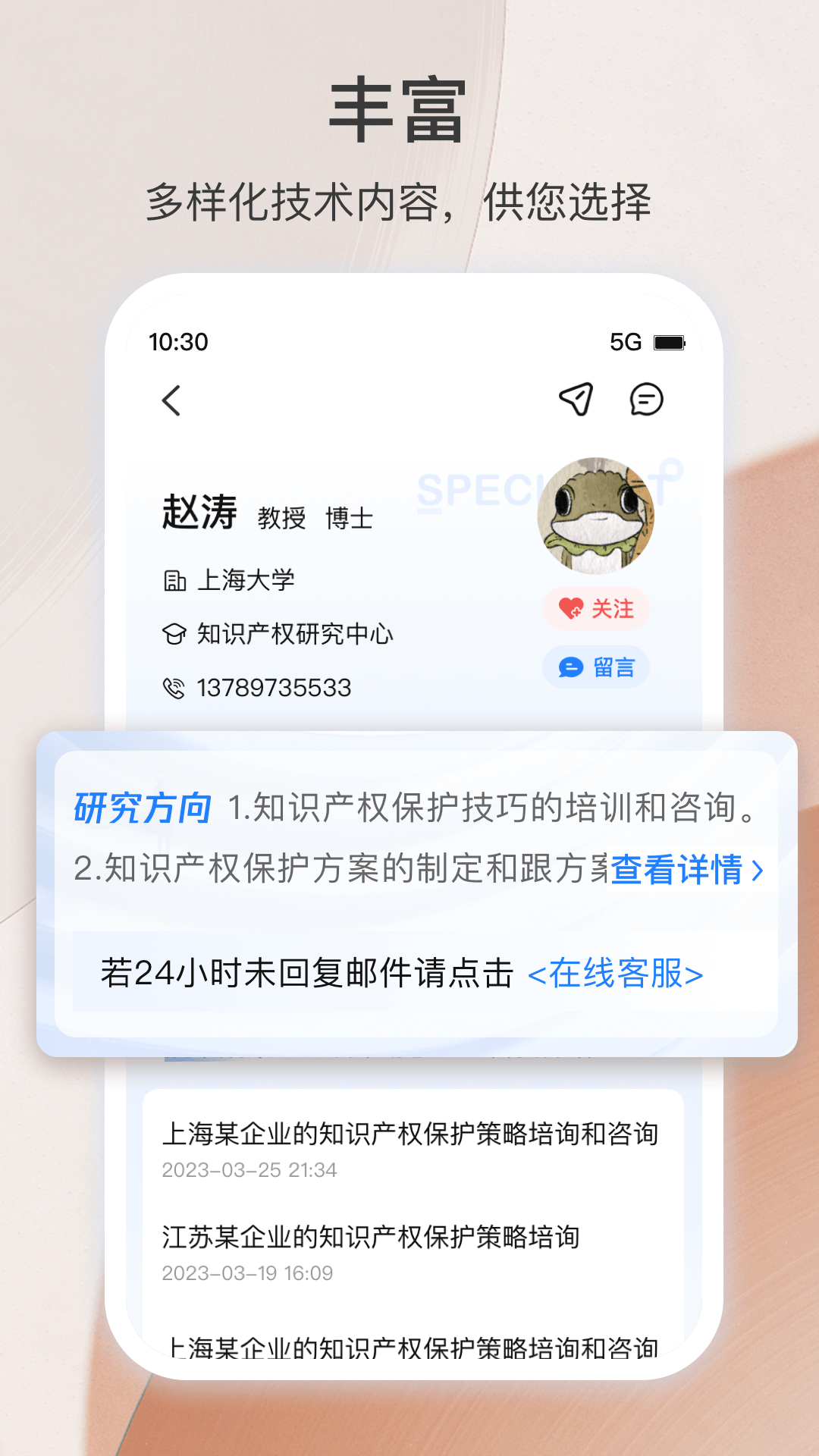The image size is (819, 1456).
Task: Tap 赵涛's frog avatar picture
Action: [595, 517]
